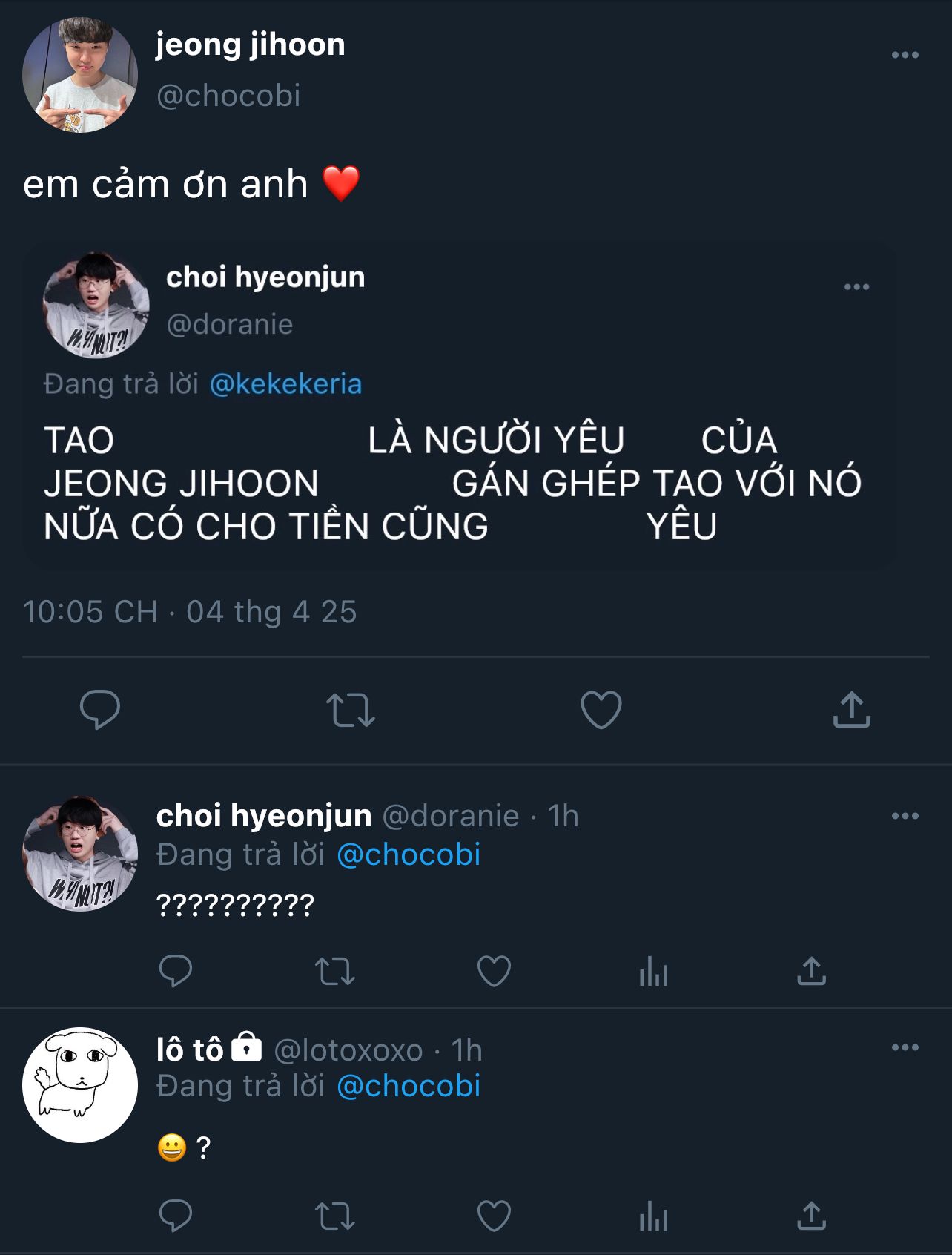Comment on choi hyeonjun's question marks reply
This screenshot has width=952, height=1255.
coord(176,971)
